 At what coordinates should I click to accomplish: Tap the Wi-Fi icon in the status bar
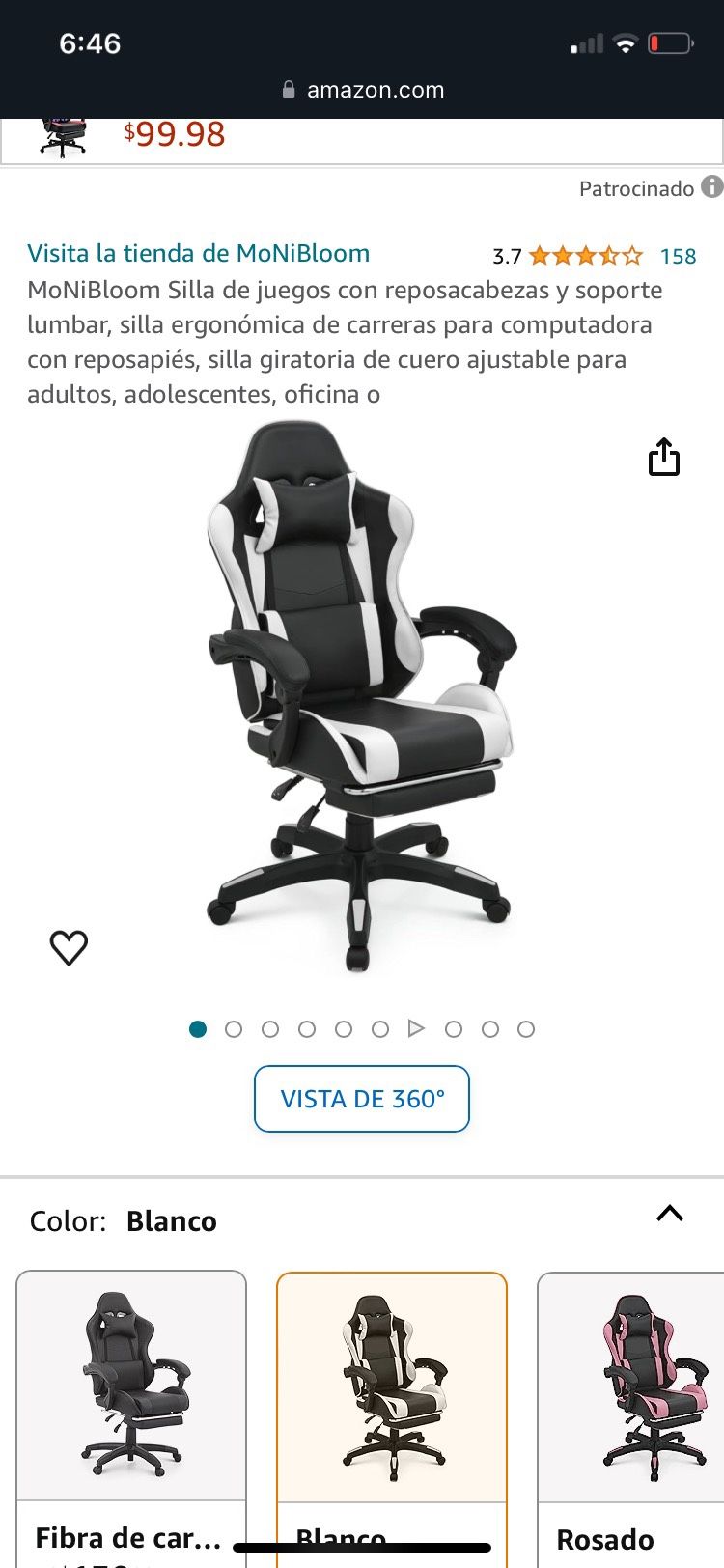point(627,42)
